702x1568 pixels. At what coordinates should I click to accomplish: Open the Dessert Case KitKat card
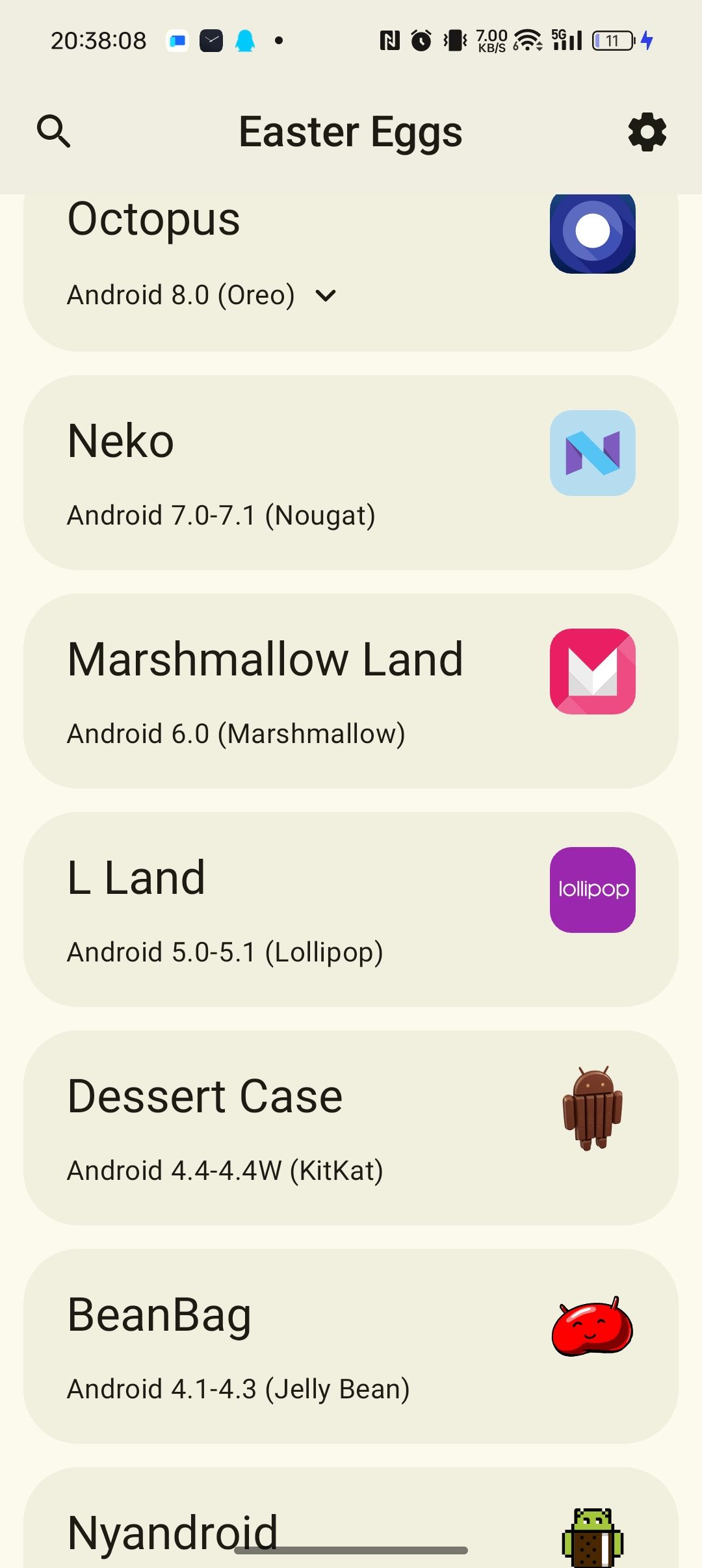[351, 1128]
